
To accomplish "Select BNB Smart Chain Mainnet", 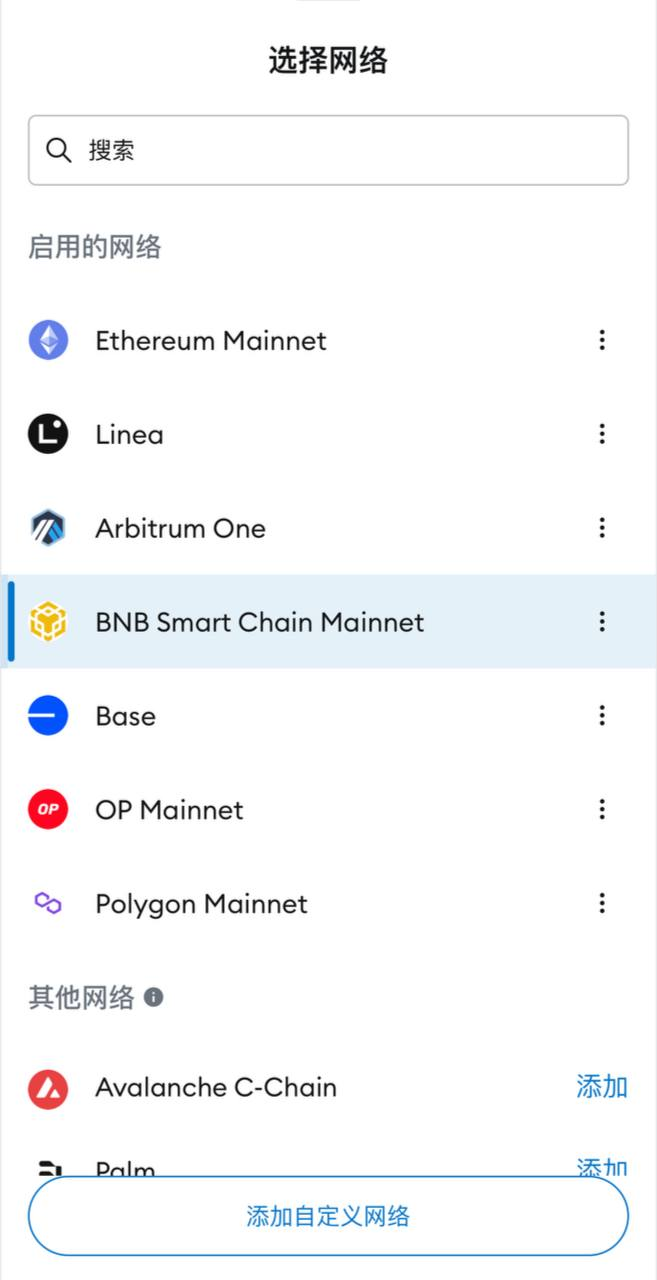I will coord(260,622).
